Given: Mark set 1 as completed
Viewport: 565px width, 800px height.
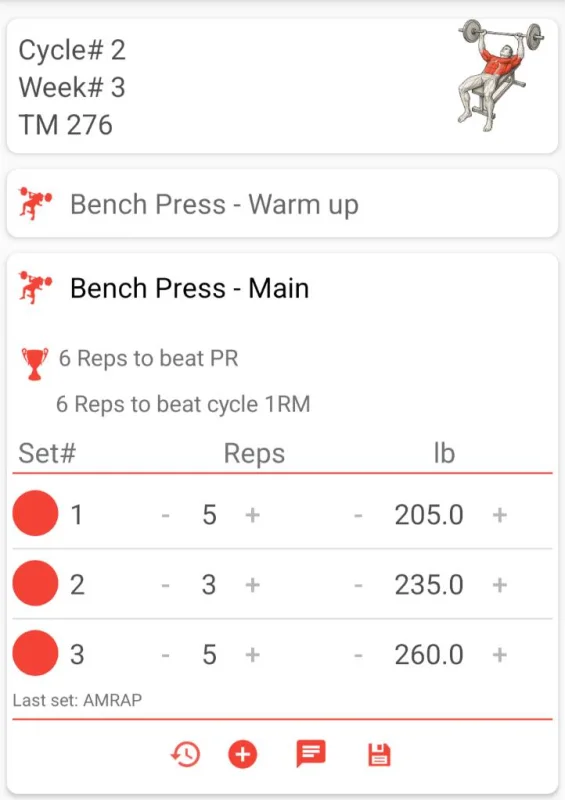Looking at the screenshot, I should click(35, 513).
